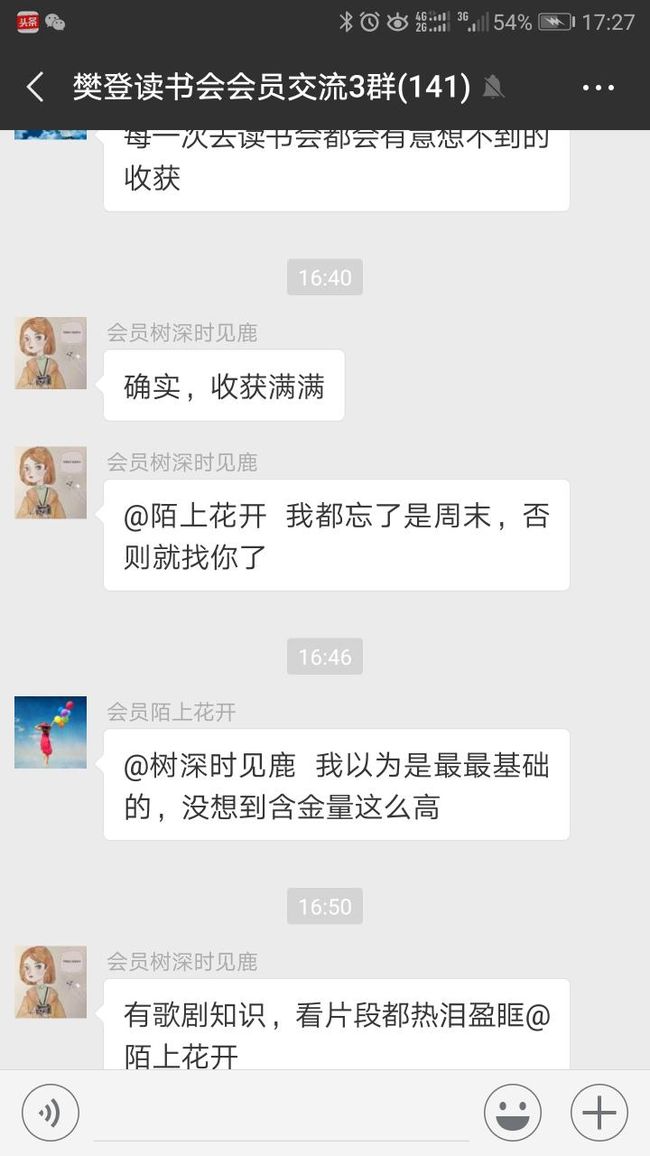Open the group chat details menu
This screenshot has height=1156, width=650.
(x=598, y=88)
